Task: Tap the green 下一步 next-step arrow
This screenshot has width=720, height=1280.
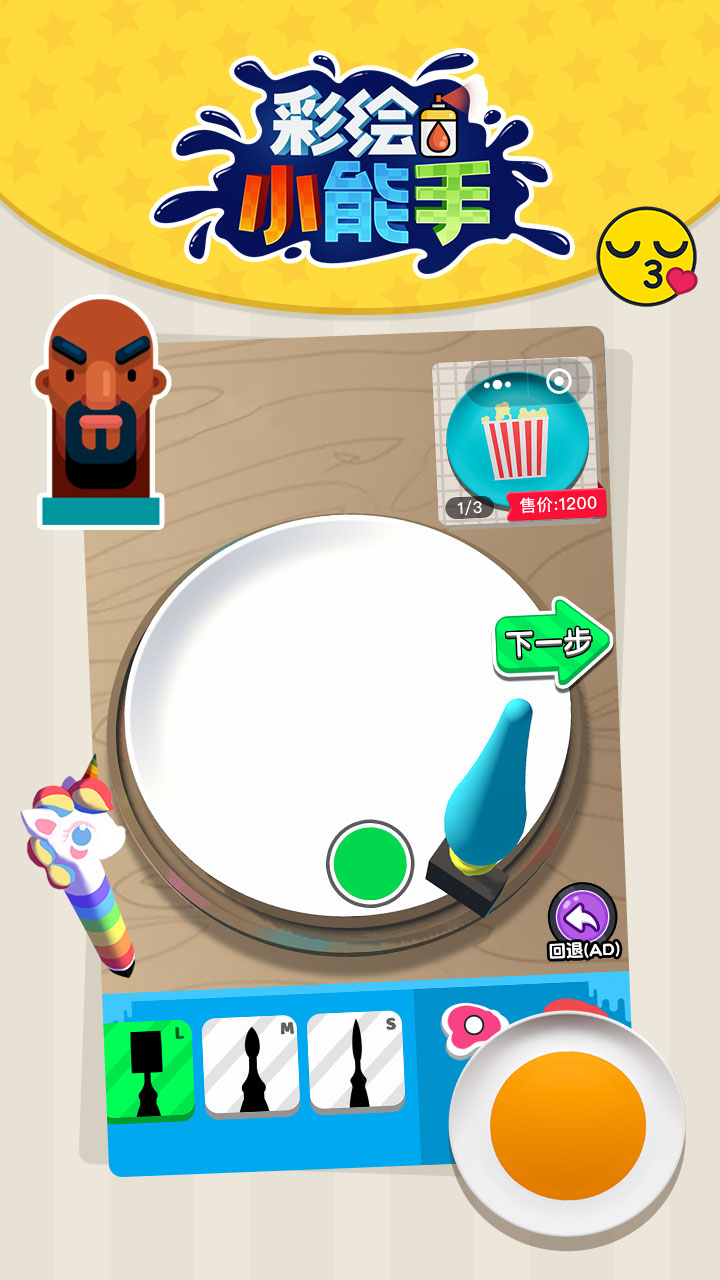Action: 551,643
